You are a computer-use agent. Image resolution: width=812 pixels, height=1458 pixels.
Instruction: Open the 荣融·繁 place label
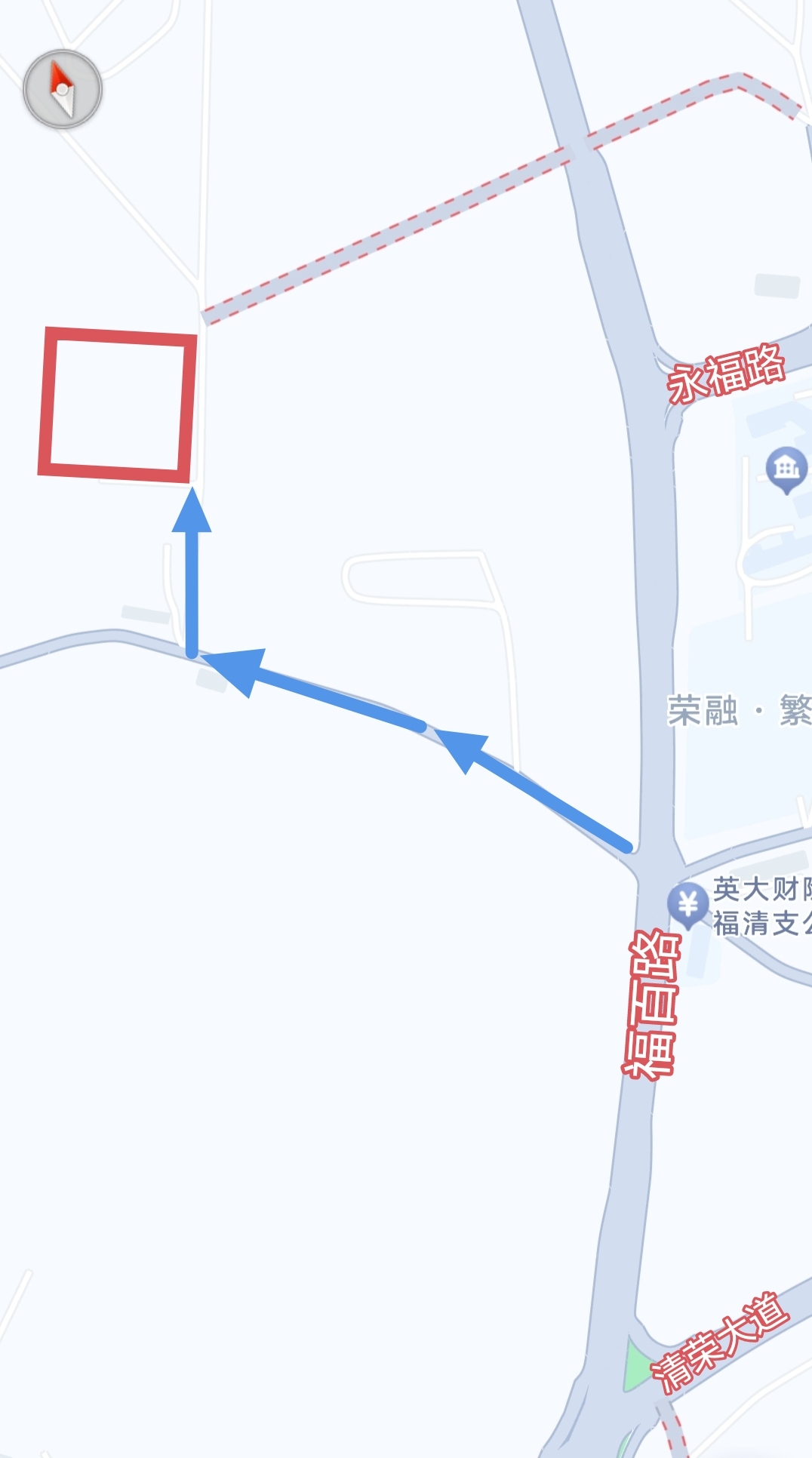tap(740, 711)
